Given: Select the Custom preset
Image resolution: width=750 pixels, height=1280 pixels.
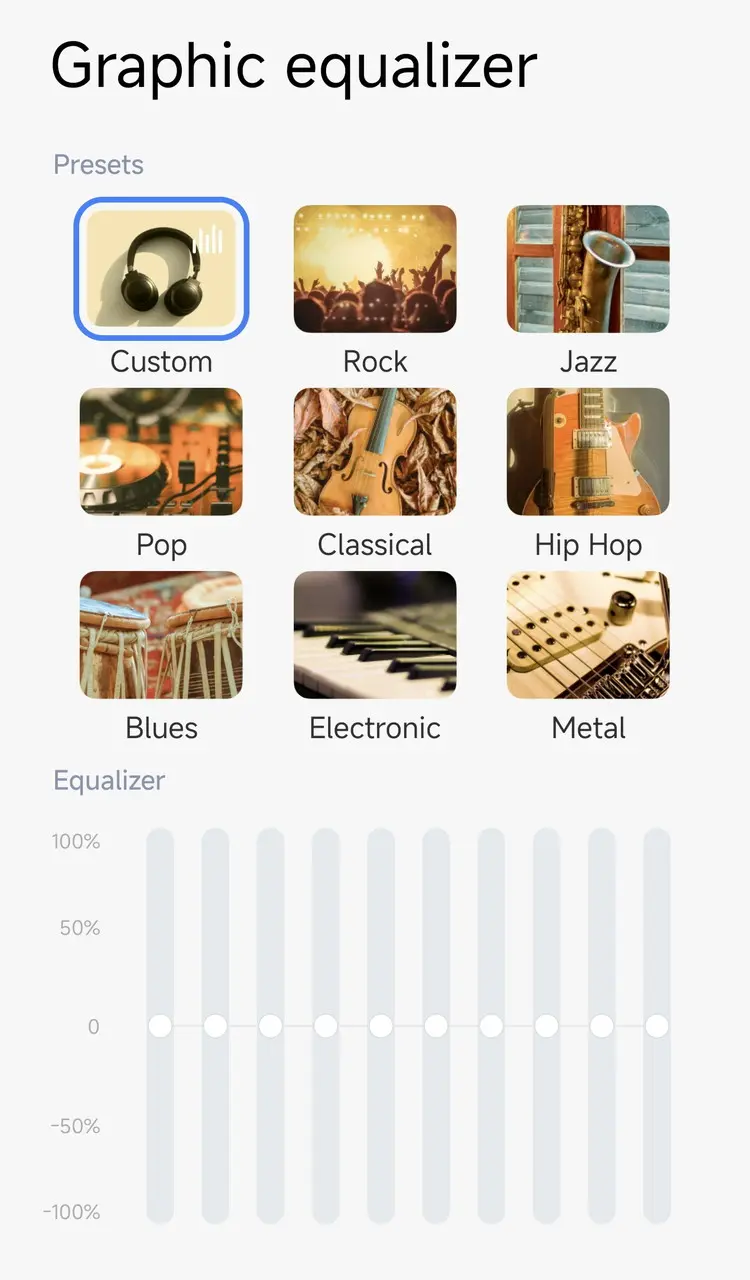Looking at the screenshot, I should tap(161, 268).
